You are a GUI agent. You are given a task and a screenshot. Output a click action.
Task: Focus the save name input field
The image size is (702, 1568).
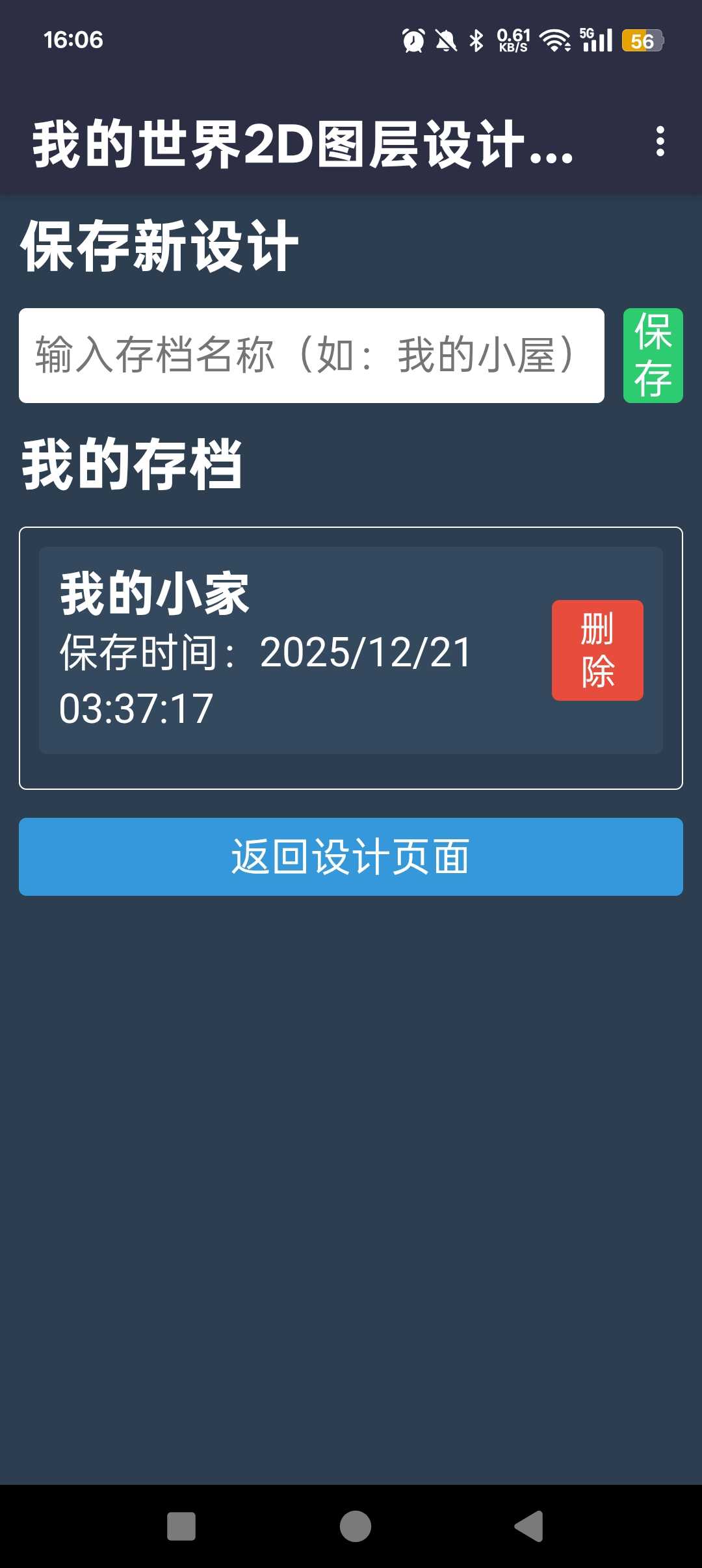pos(311,356)
